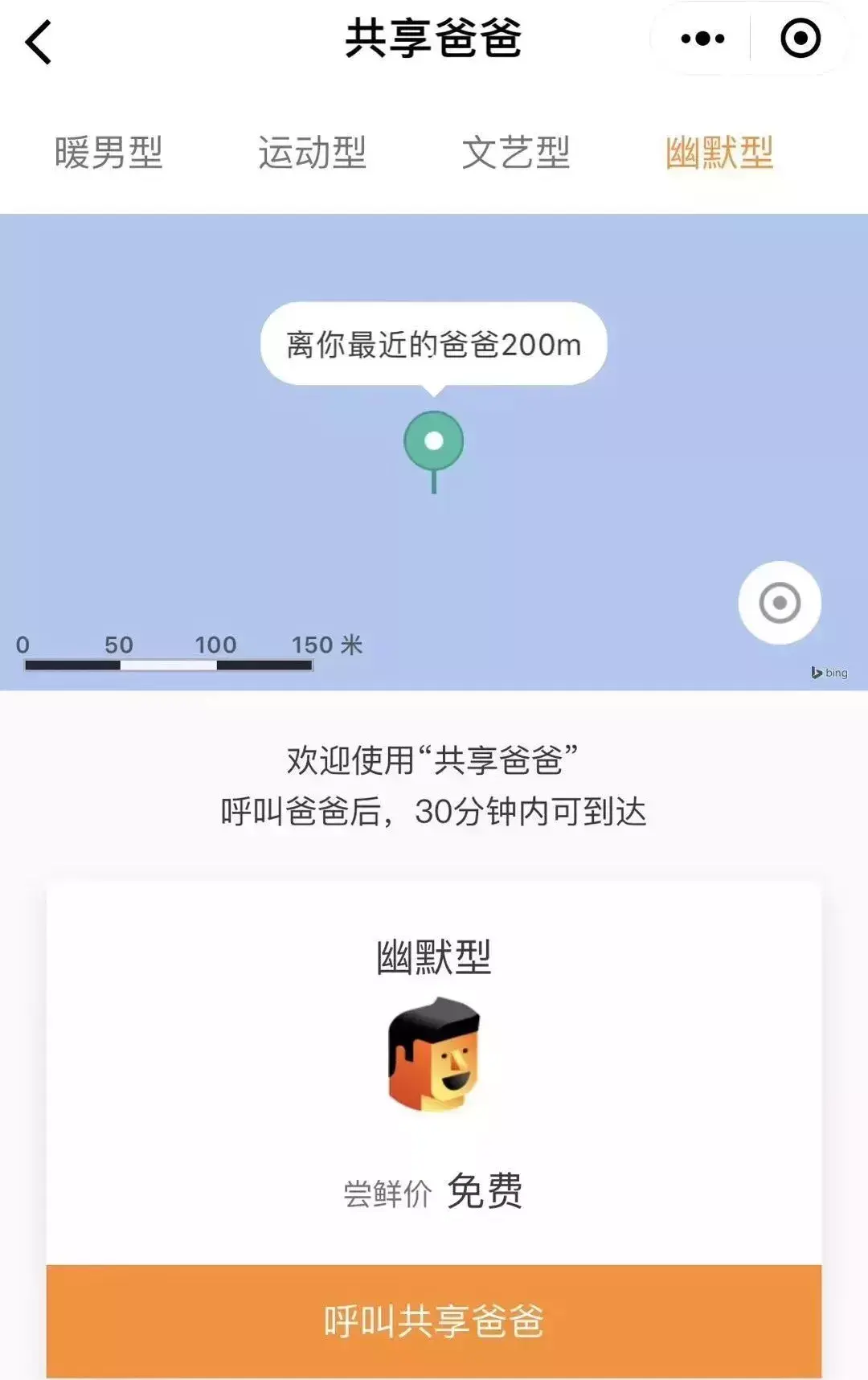Switch to the 文艺型 tab

tap(515, 153)
